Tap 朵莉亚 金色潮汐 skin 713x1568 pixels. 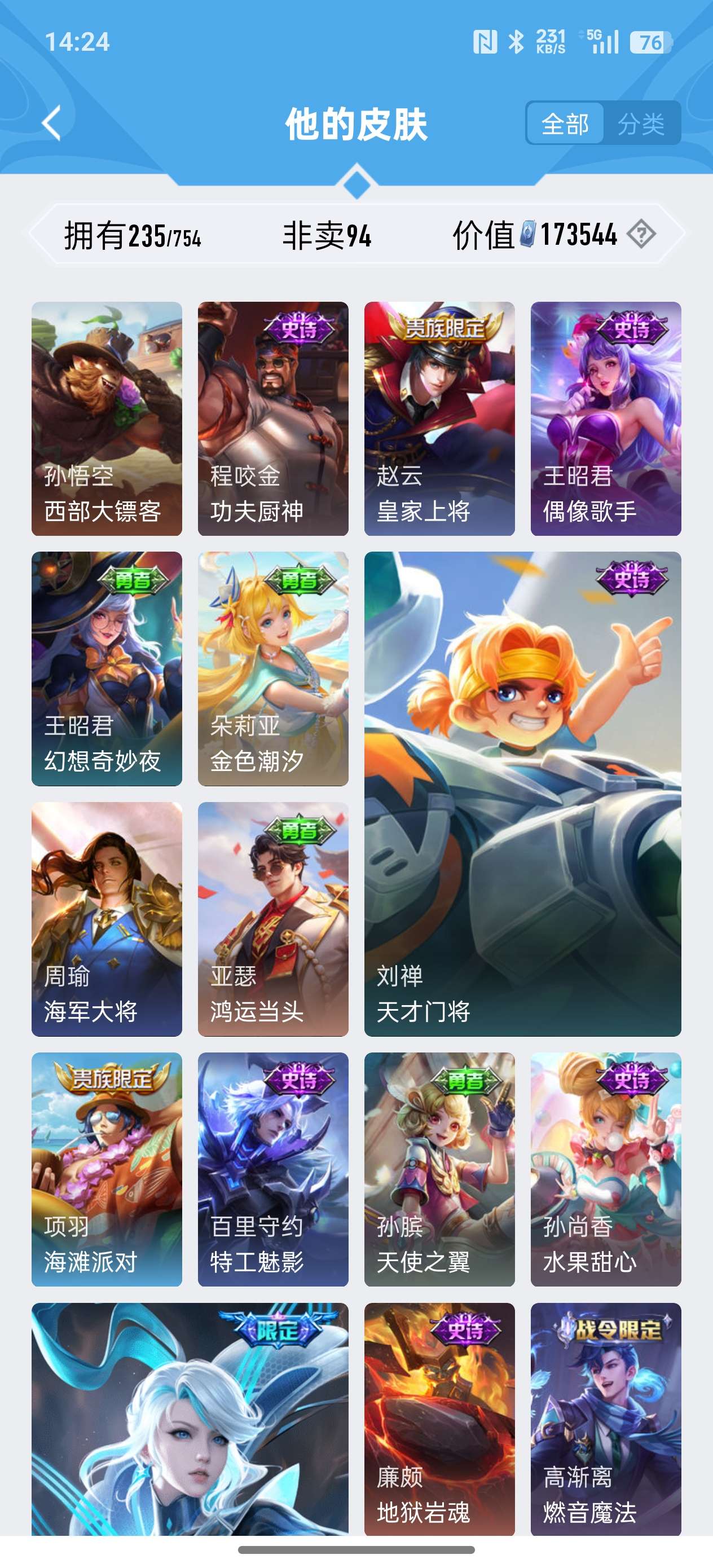(273, 668)
